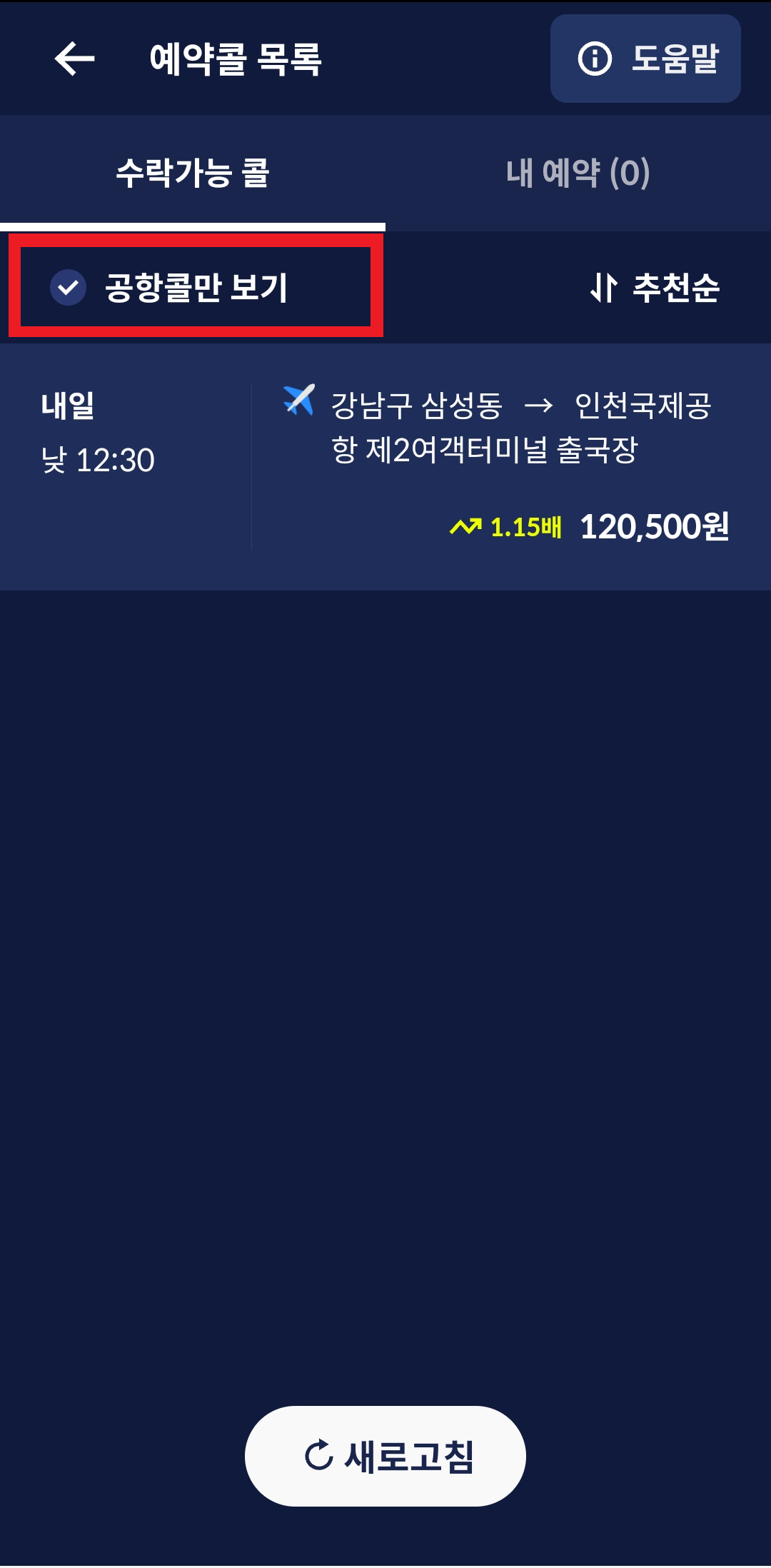Screen dimensions: 771x1568
Task: Open the 도움말 help button
Action: [x=645, y=59]
